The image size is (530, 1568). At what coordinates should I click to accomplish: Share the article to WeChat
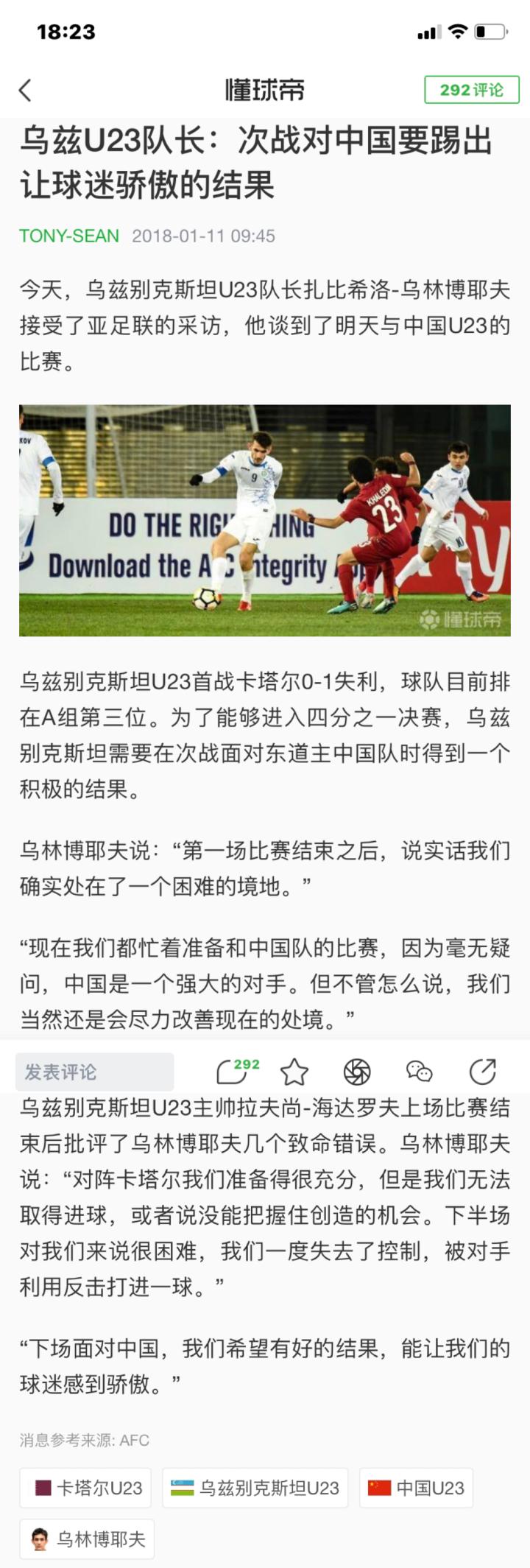419,1072
